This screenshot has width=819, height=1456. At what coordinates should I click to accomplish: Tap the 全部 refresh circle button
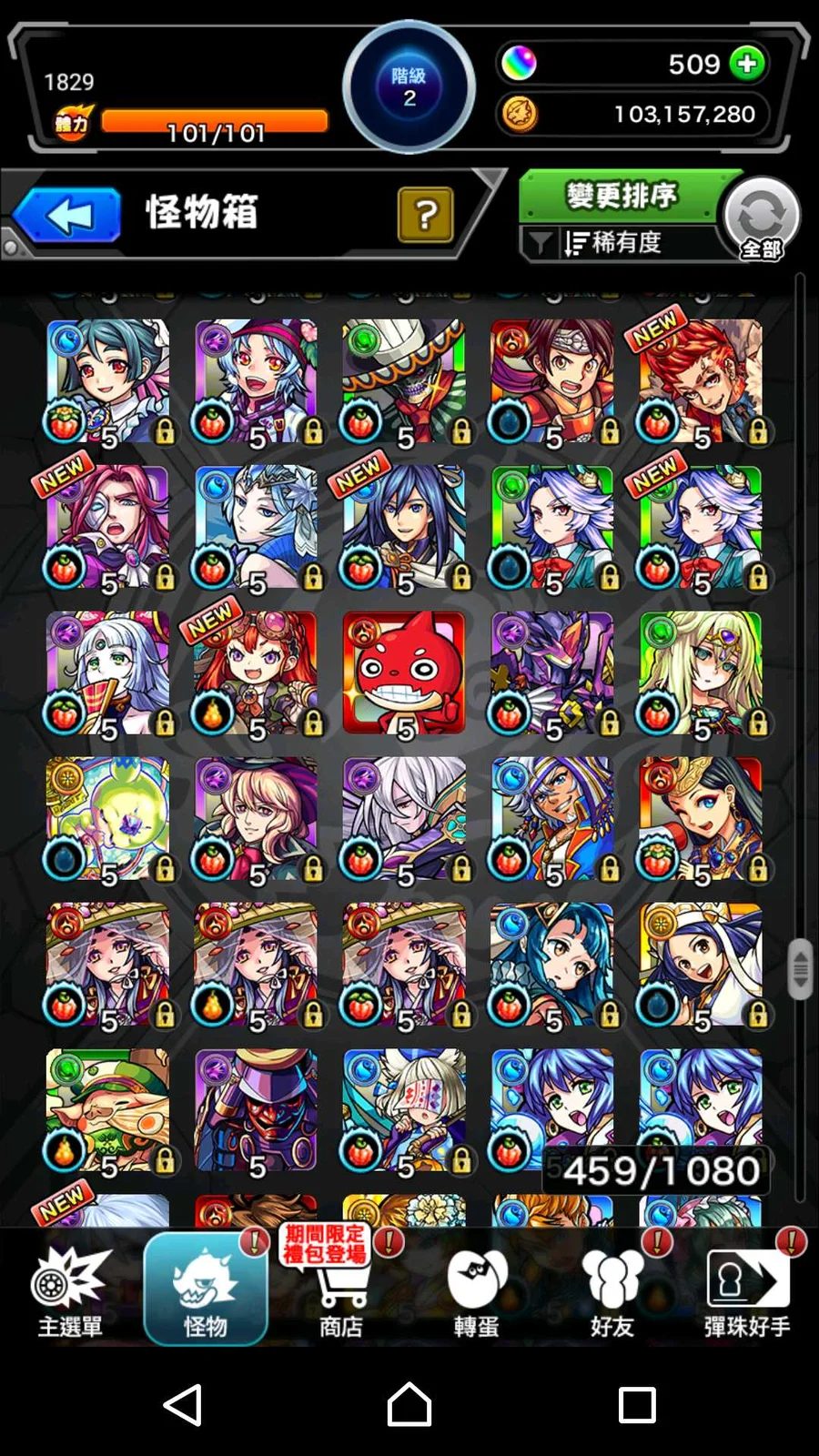coord(762,219)
